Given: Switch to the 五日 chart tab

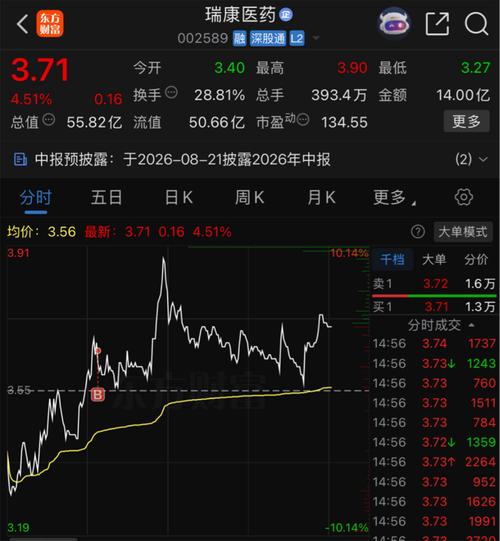Looking at the screenshot, I should click(x=106, y=198).
